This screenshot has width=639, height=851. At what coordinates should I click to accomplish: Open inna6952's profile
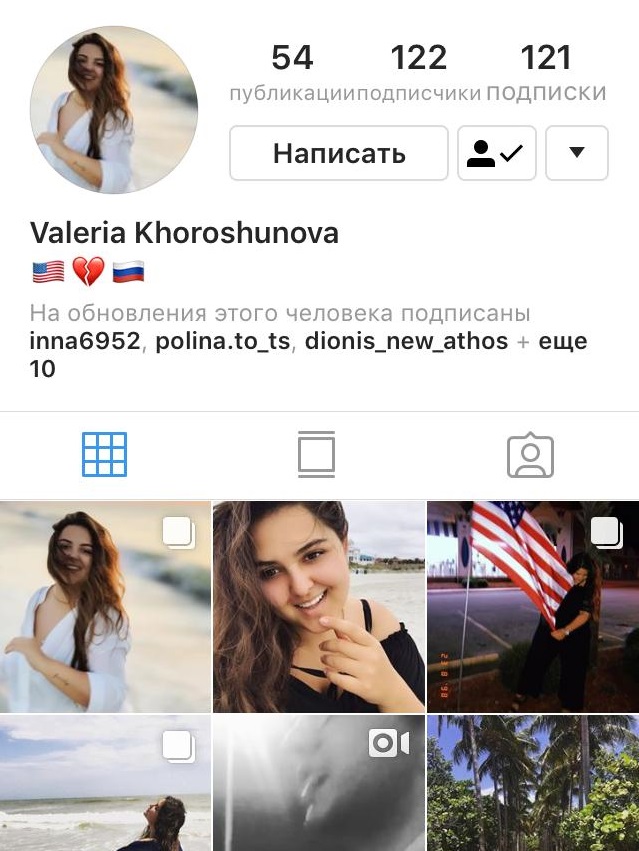coord(85,341)
